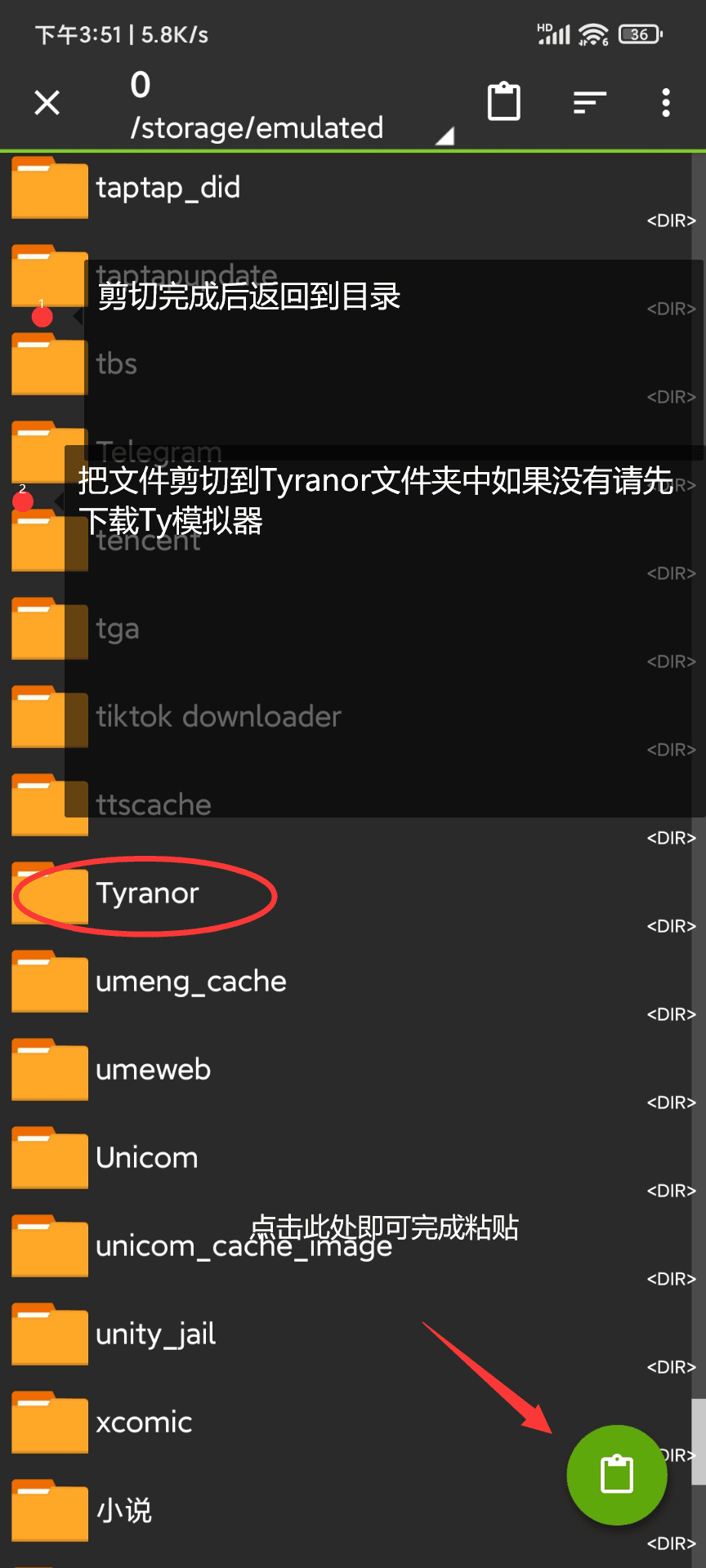Open the 小说 folder

pos(124,1511)
